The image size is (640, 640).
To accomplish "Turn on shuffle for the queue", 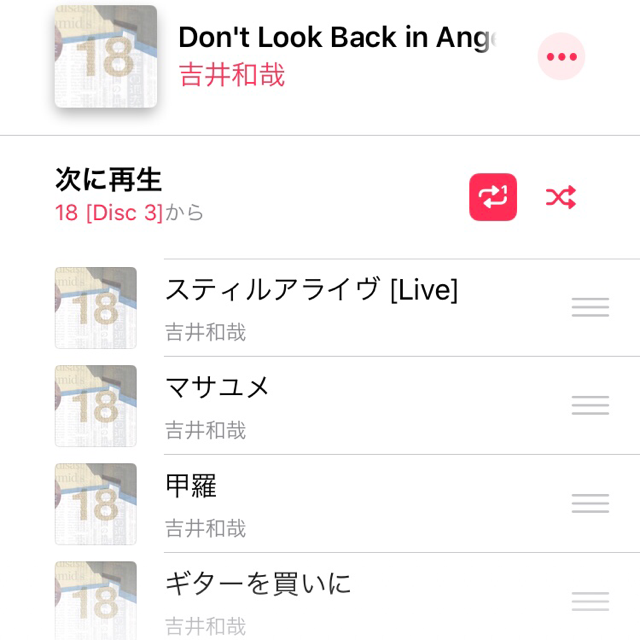I will click(x=560, y=197).
